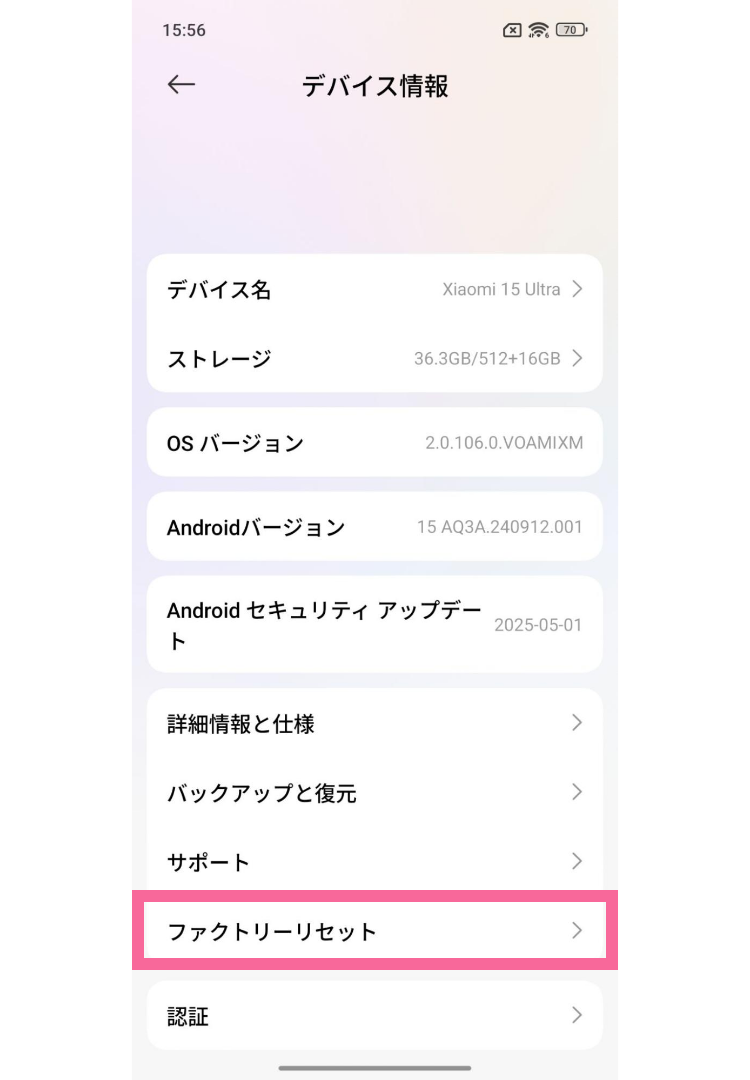Tap the OS バージョン row
This screenshot has width=750, height=1080.
click(374, 442)
